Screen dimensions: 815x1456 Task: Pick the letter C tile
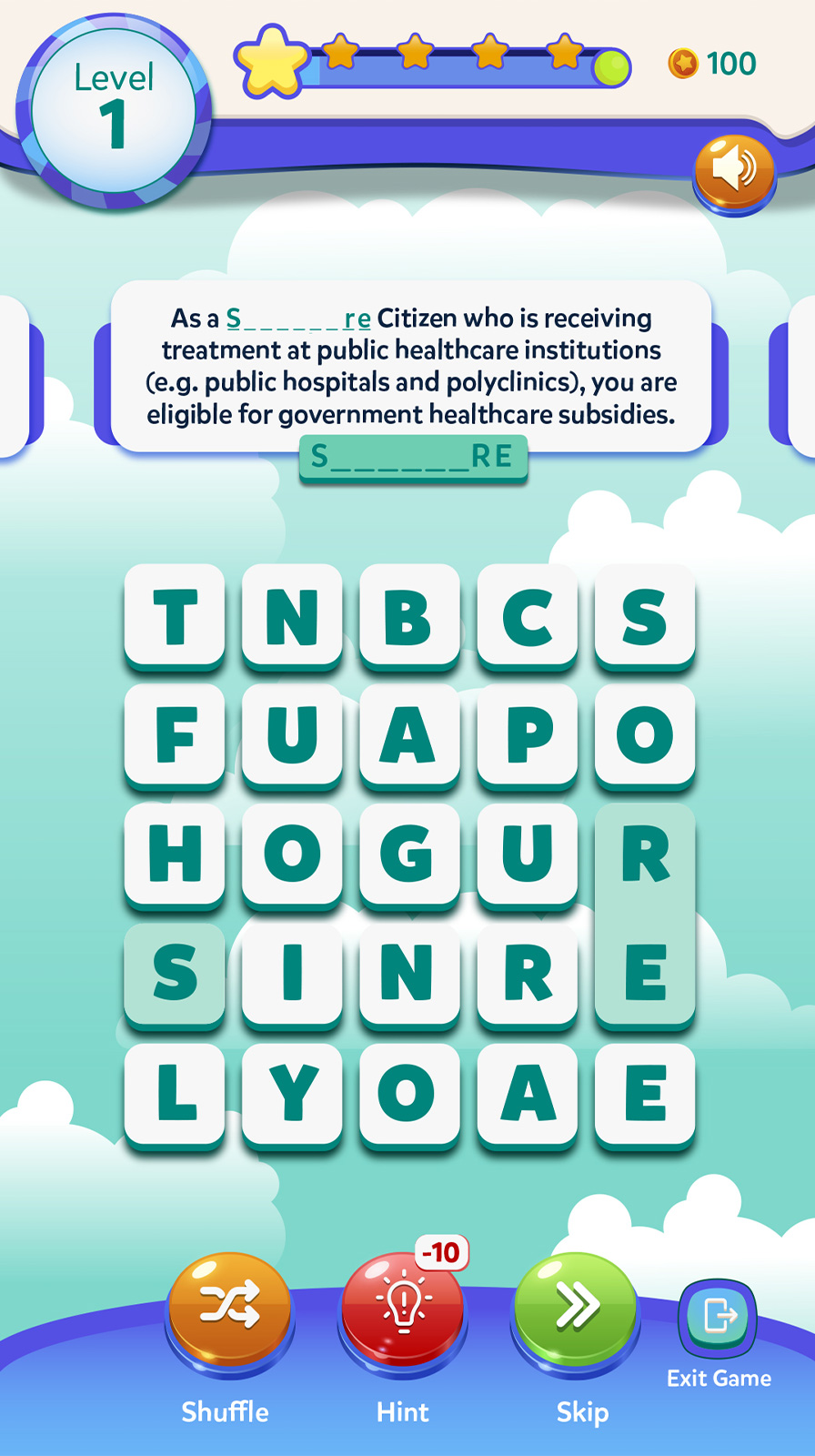coord(528,616)
